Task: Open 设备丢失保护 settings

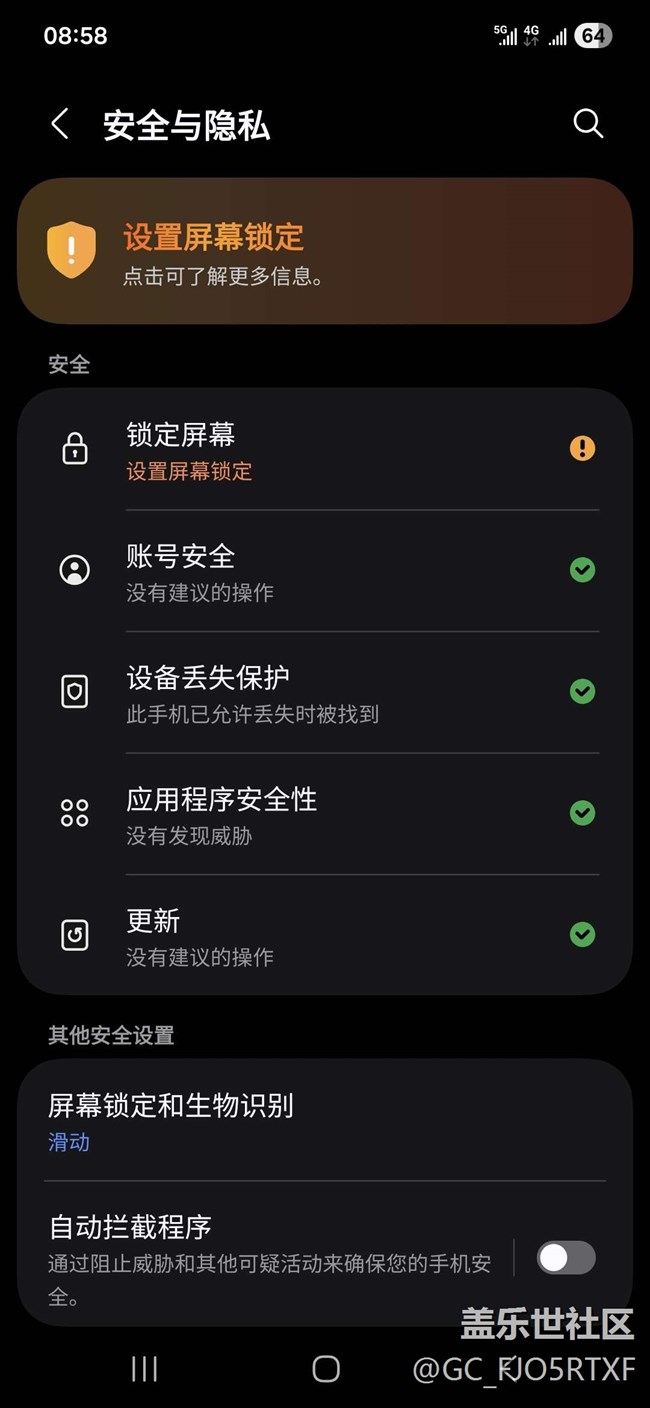Action: tap(325, 692)
